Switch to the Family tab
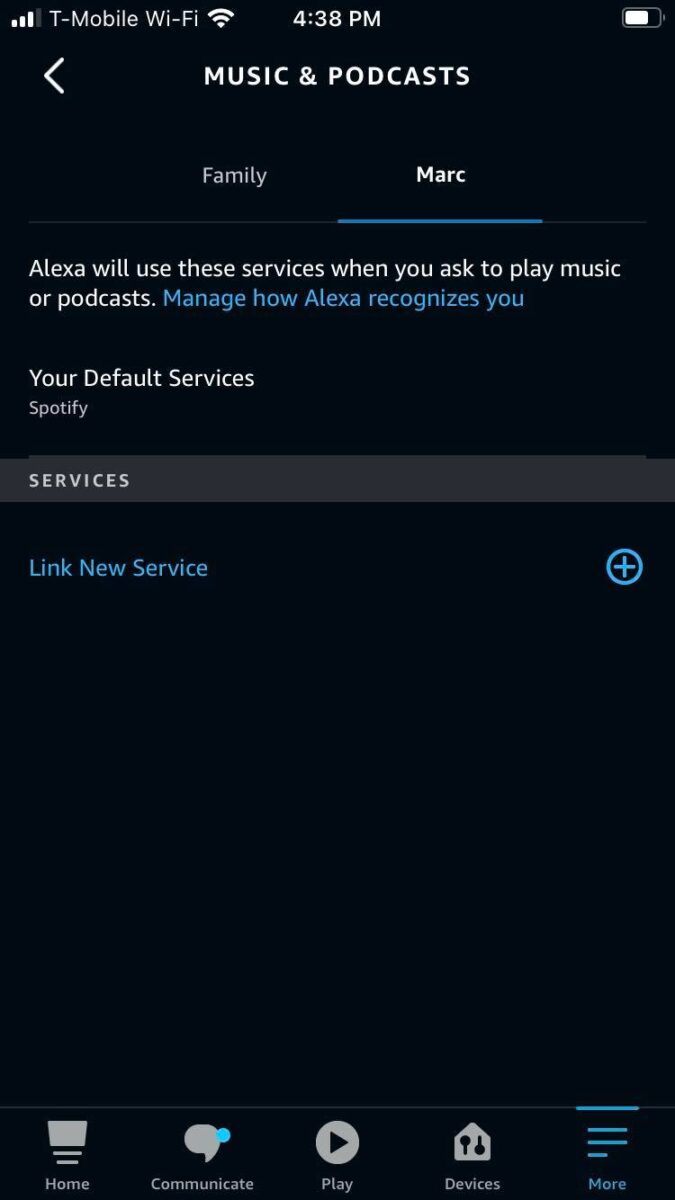Screen dimensions: 675x1200 pyautogui.click(x=234, y=175)
